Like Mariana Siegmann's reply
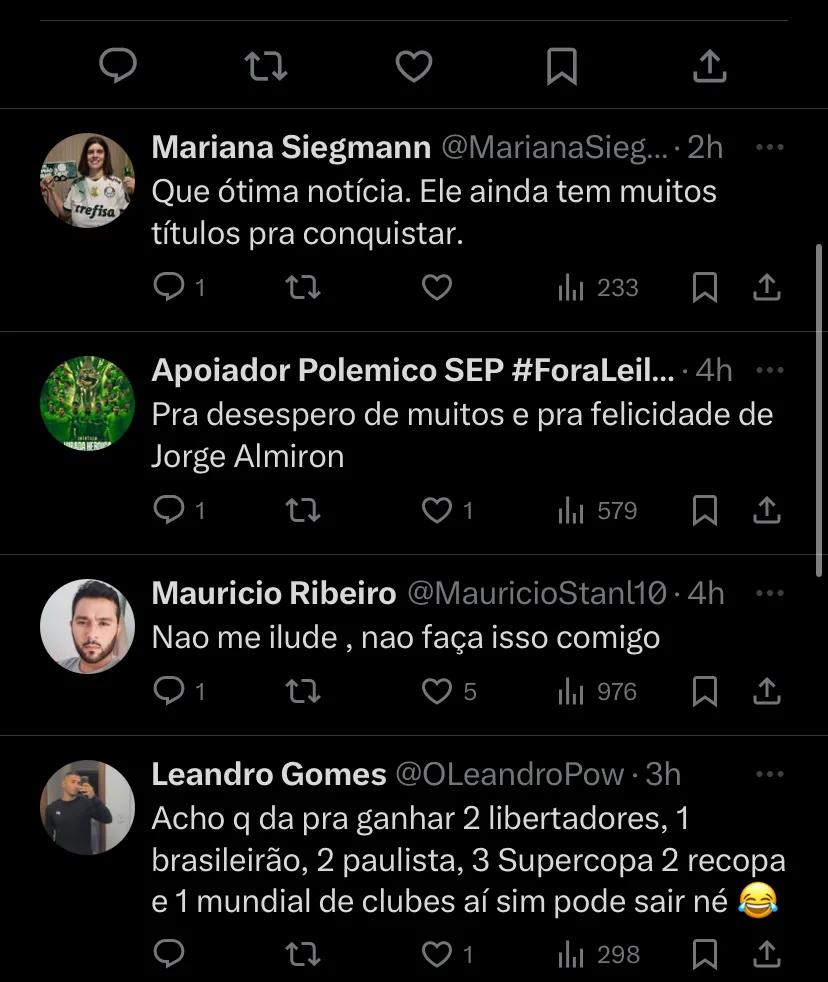This screenshot has width=828, height=982. [437, 288]
